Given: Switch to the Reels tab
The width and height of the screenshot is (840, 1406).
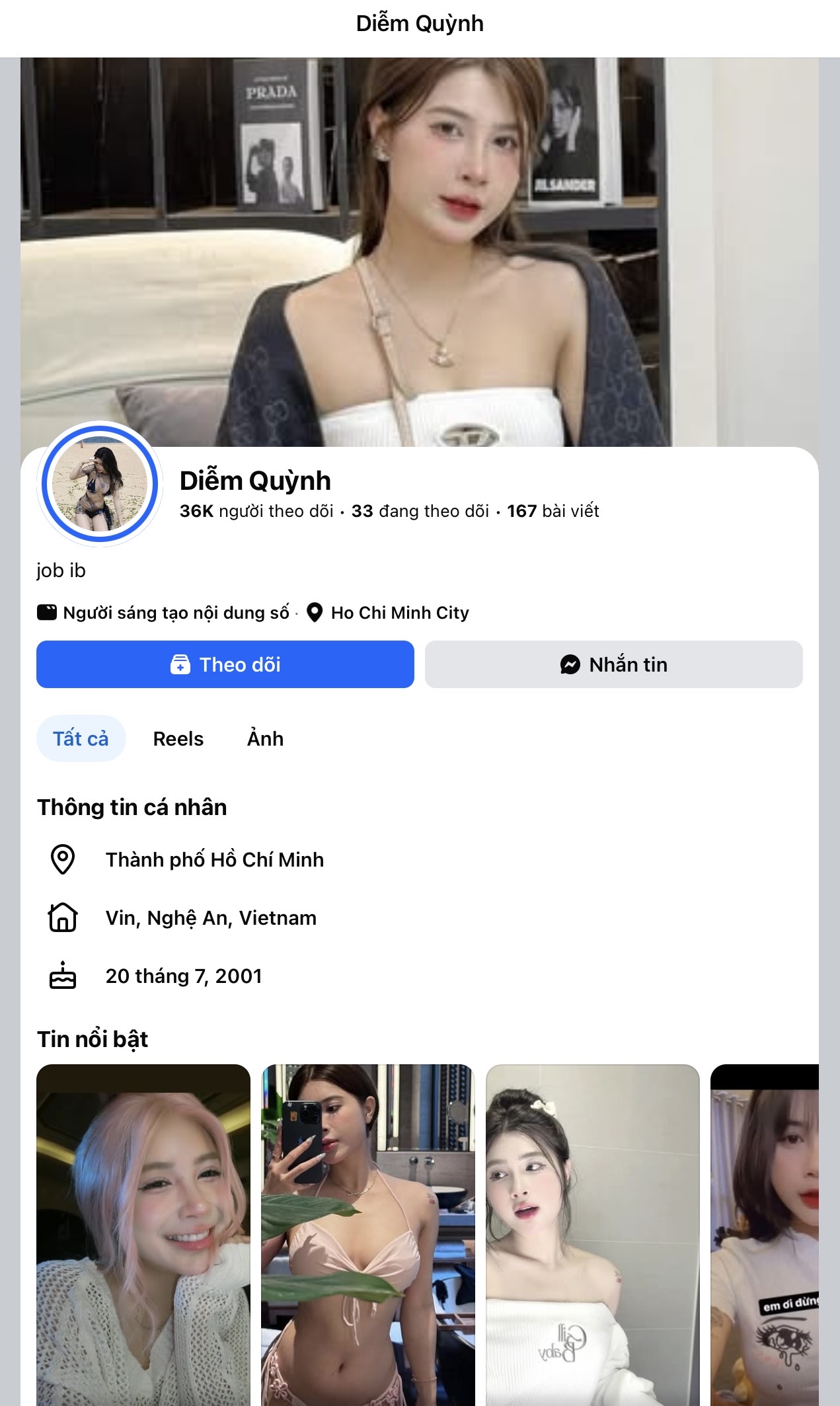Looking at the screenshot, I should tap(178, 738).
